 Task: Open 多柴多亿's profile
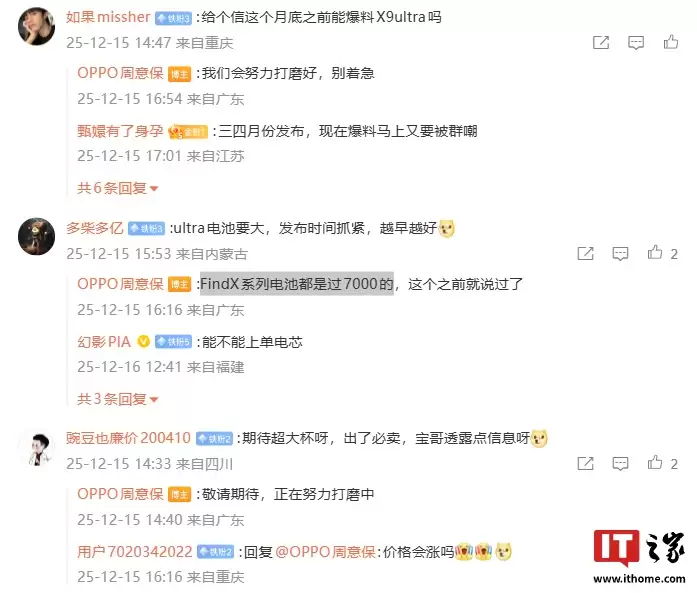pos(95,227)
